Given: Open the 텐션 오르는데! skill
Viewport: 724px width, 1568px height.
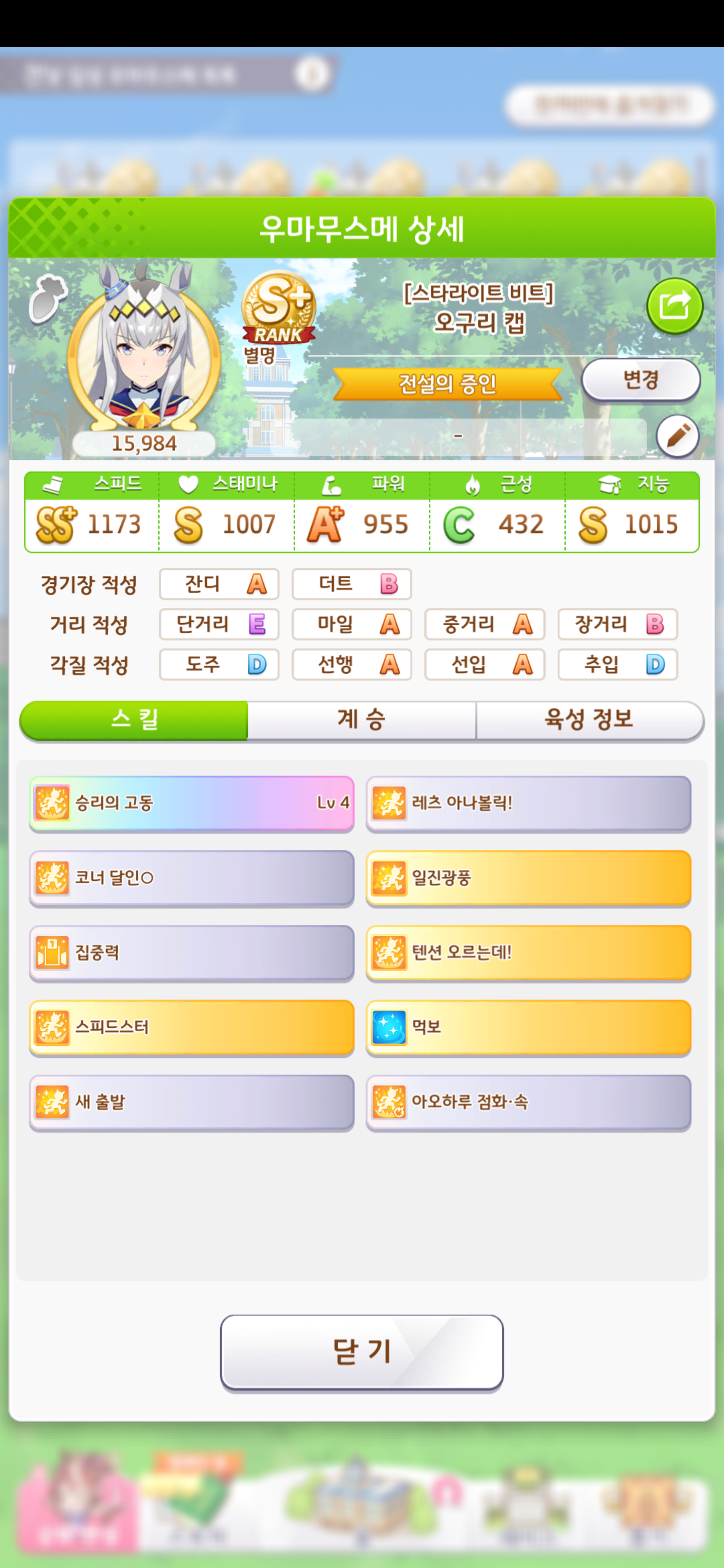Looking at the screenshot, I should click(528, 952).
